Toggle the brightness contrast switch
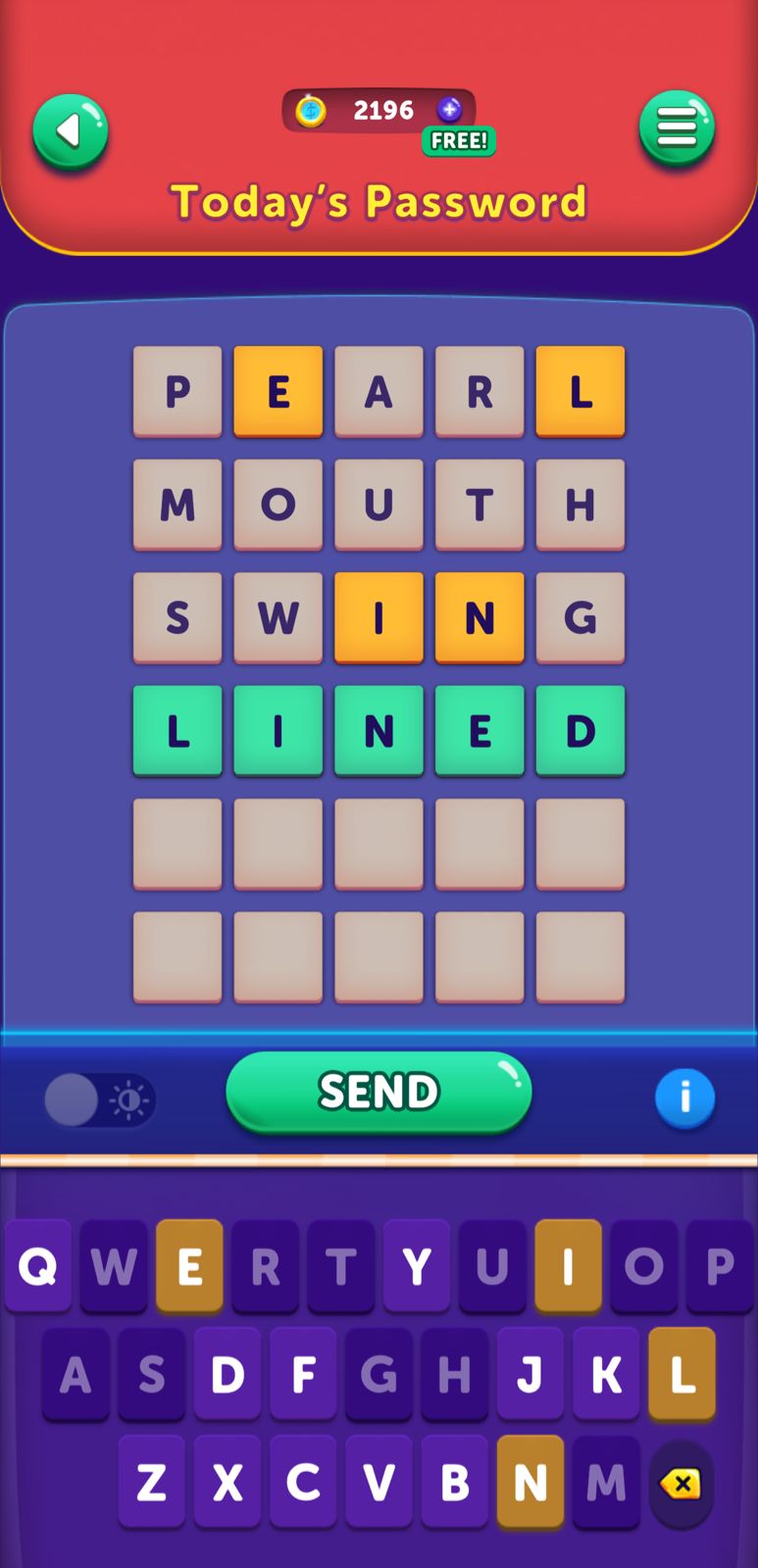758x1568 pixels. (99, 1100)
